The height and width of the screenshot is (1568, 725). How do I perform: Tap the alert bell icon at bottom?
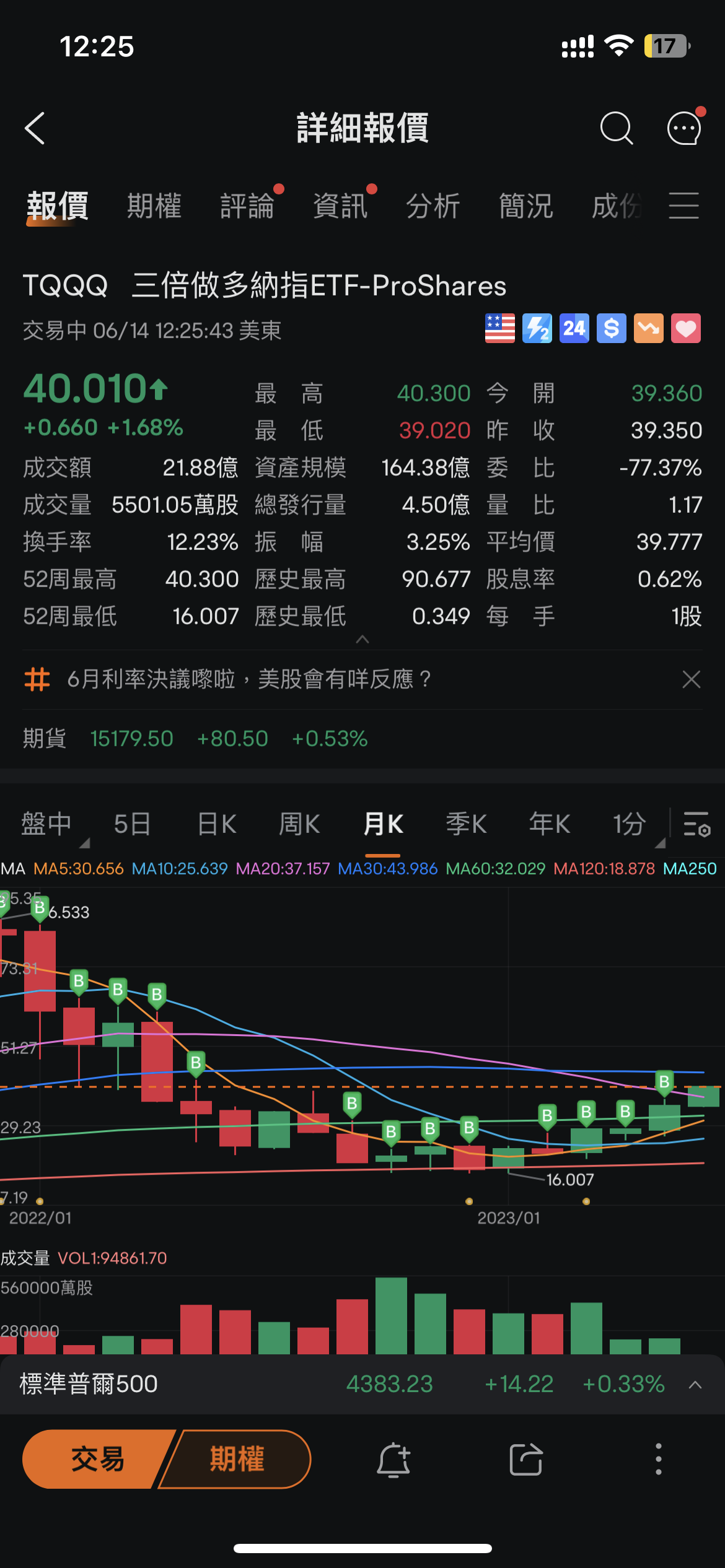pyautogui.click(x=395, y=1460)
